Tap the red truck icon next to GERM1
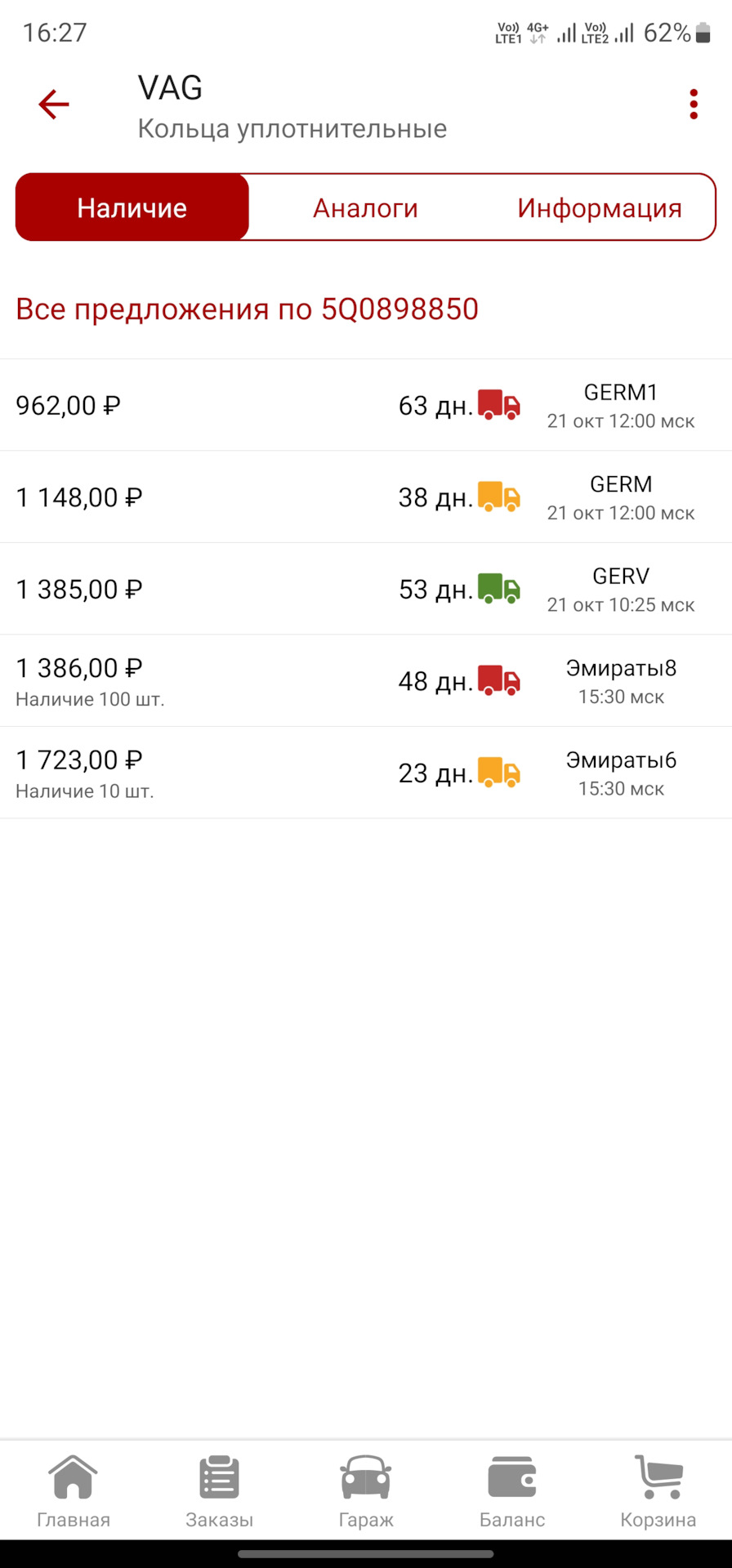The image size is (732, 1568). point(499,405)
